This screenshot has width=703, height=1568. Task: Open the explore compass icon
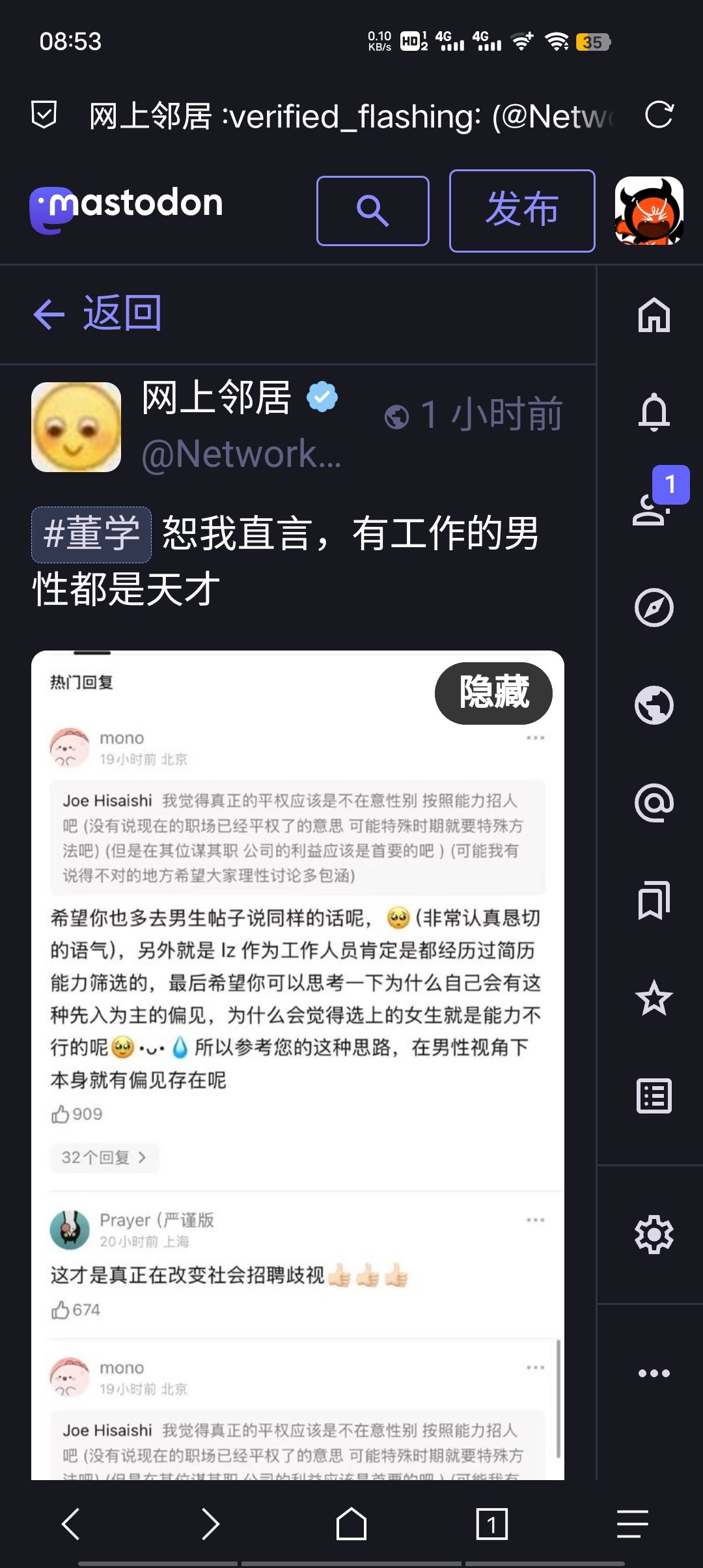click(x=654, y=608)
